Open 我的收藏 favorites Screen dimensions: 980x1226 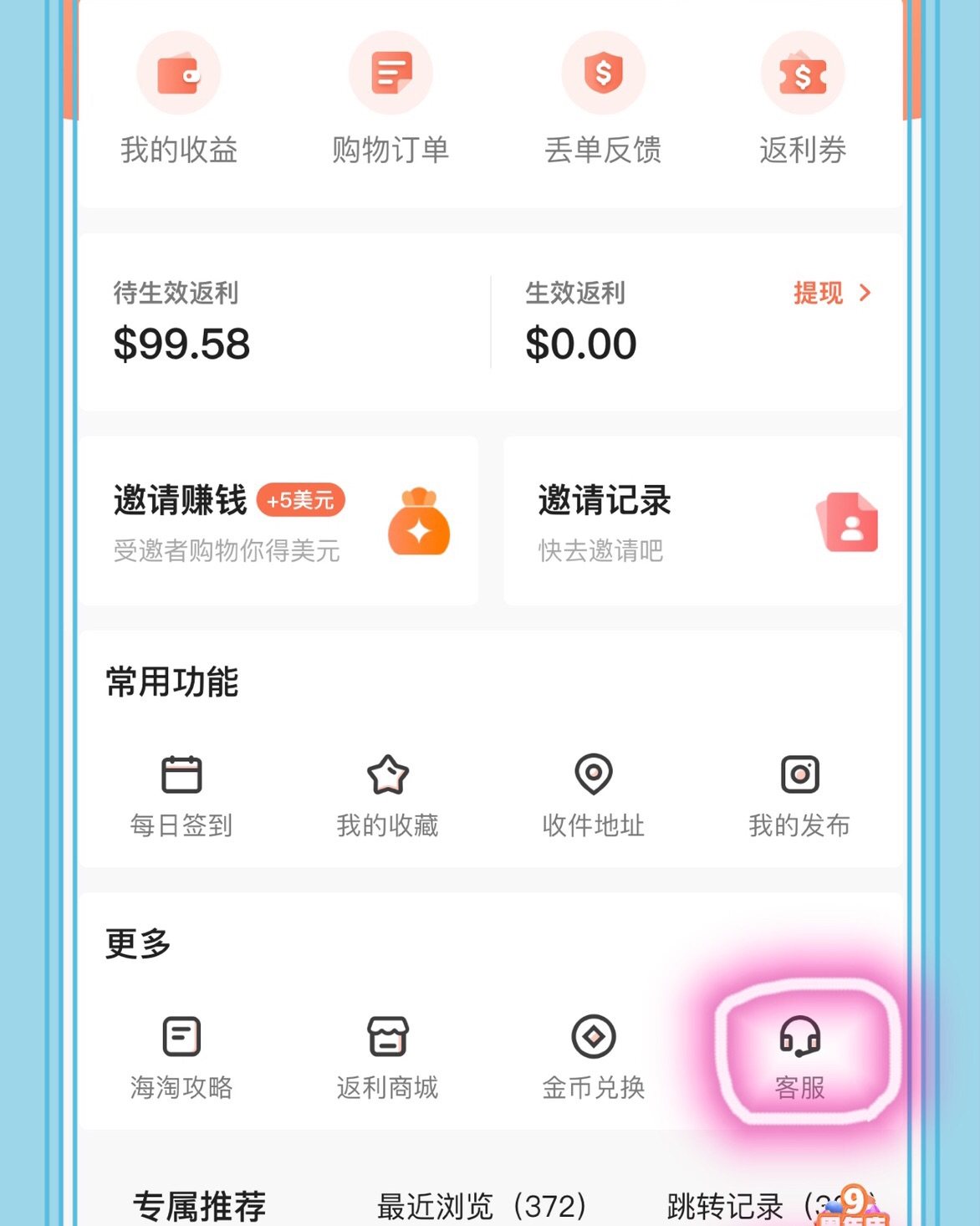[388, 795]
